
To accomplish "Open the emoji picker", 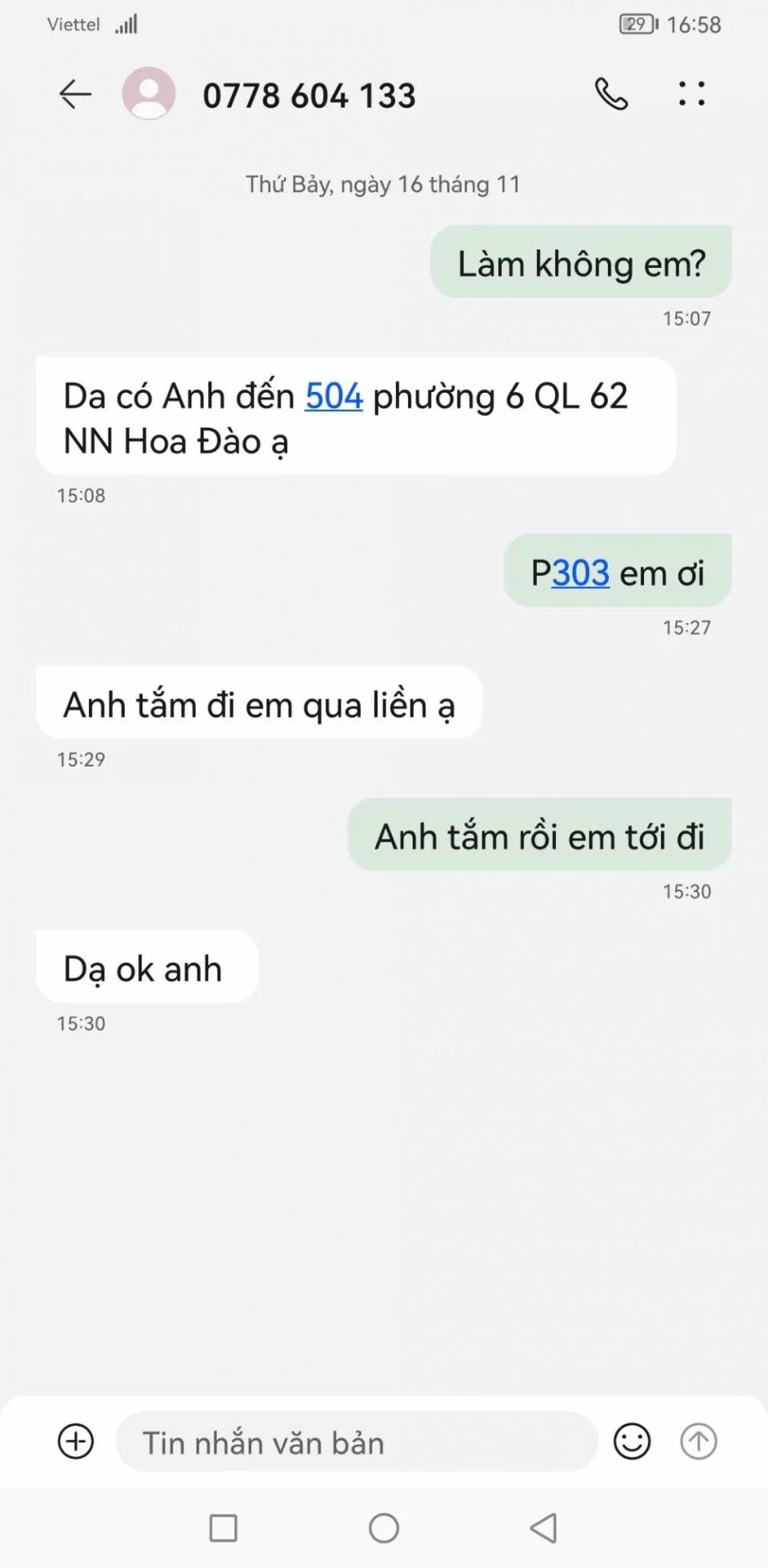I will click(632, 1442).
